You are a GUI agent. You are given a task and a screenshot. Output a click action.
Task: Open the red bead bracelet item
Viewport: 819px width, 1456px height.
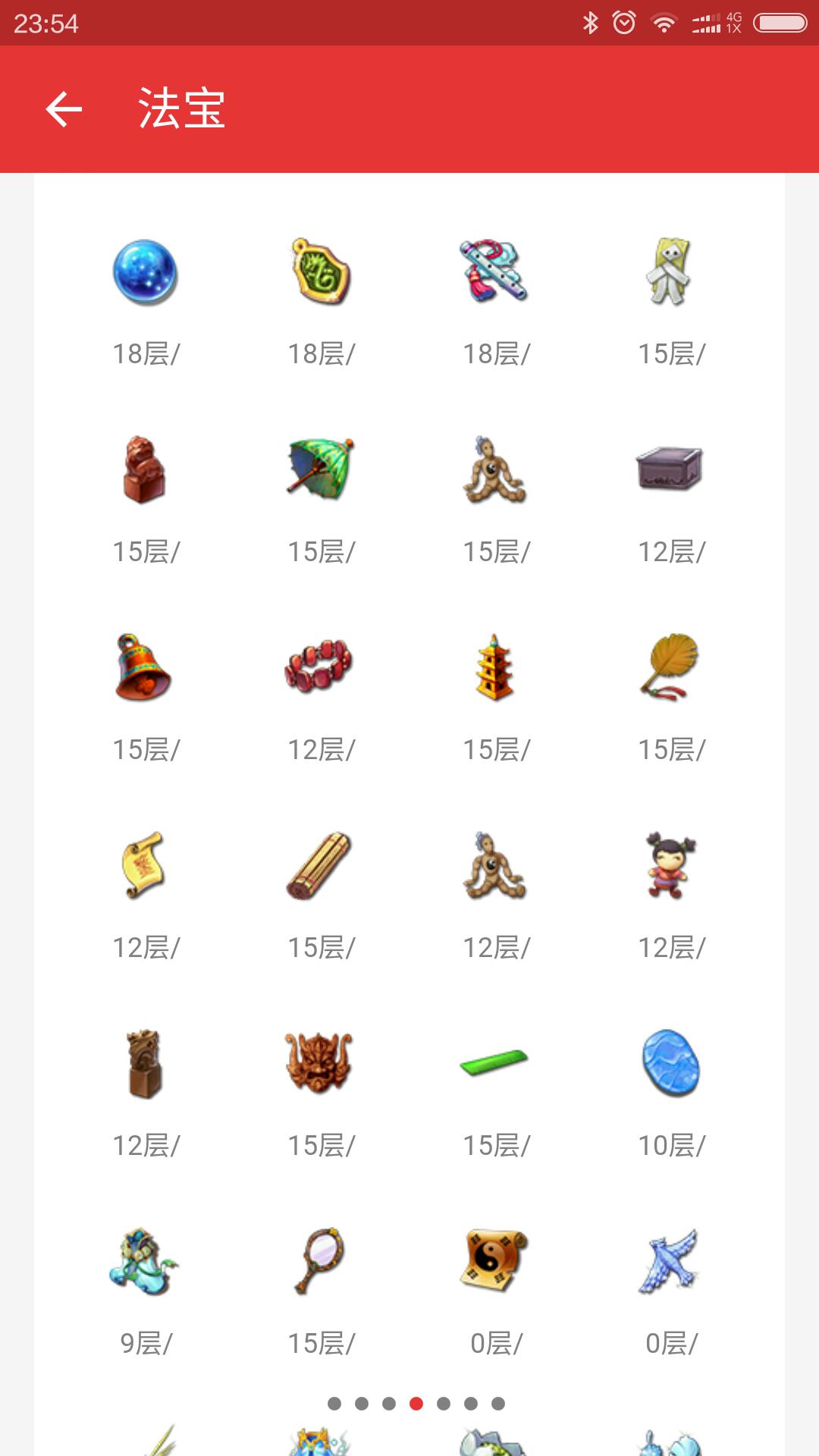[x=319, y=666]
